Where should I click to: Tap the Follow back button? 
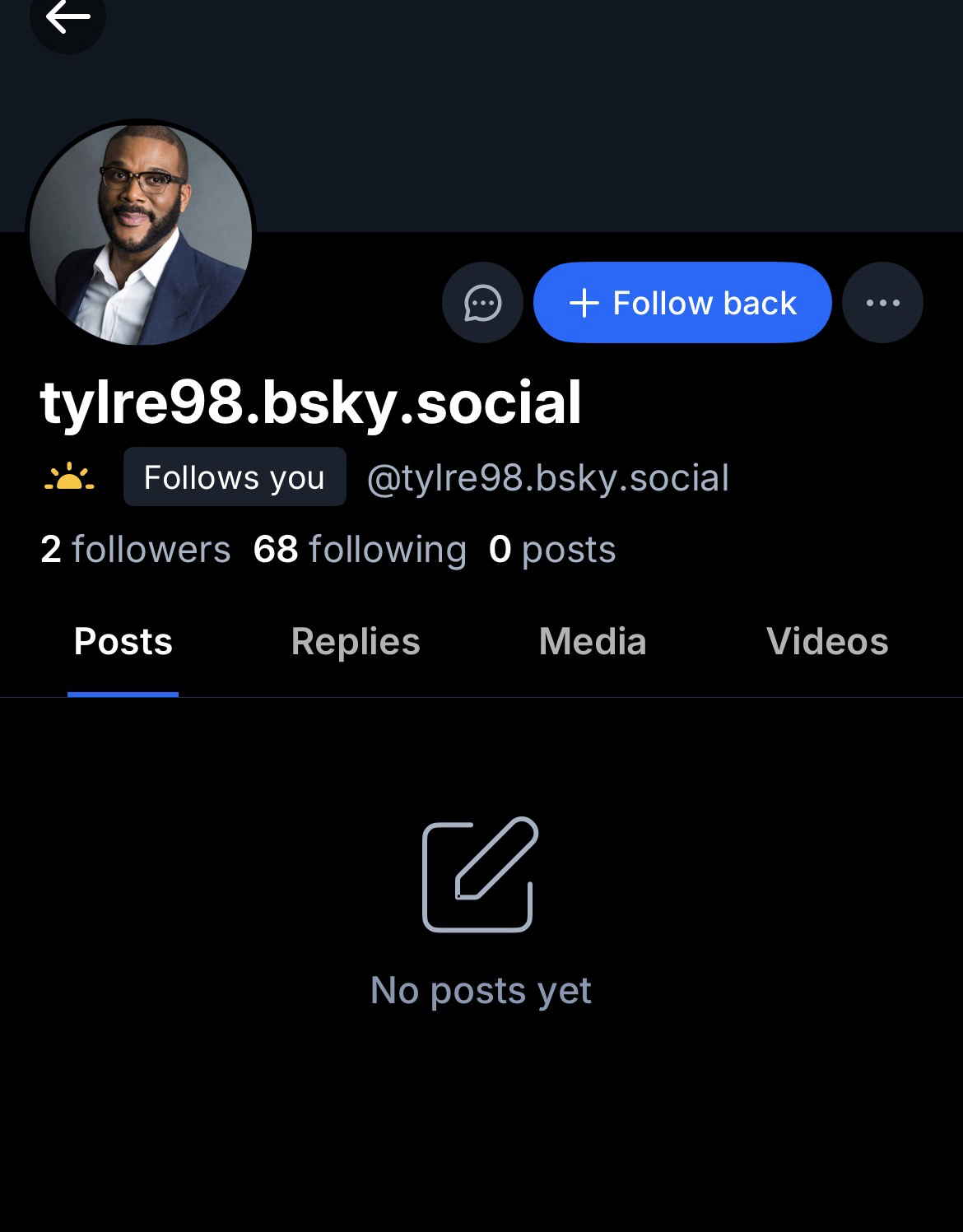click(x=682, y=303)
